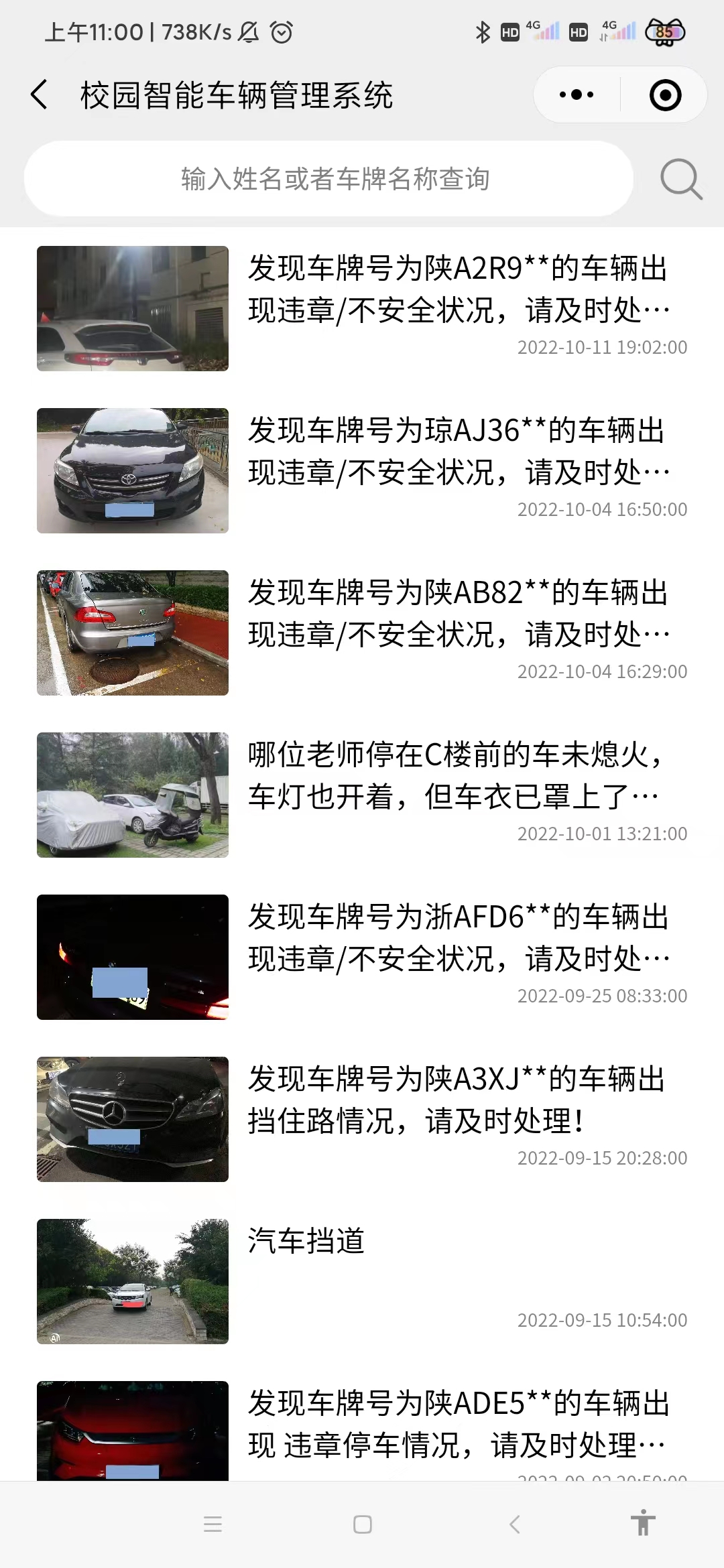Open the system recent apps menu
This screenshot has width=724, height=1568.
[213, 1524]
